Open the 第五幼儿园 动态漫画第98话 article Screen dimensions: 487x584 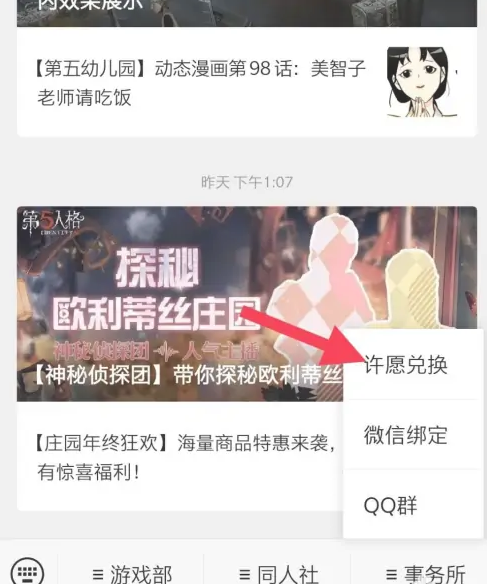246,82
